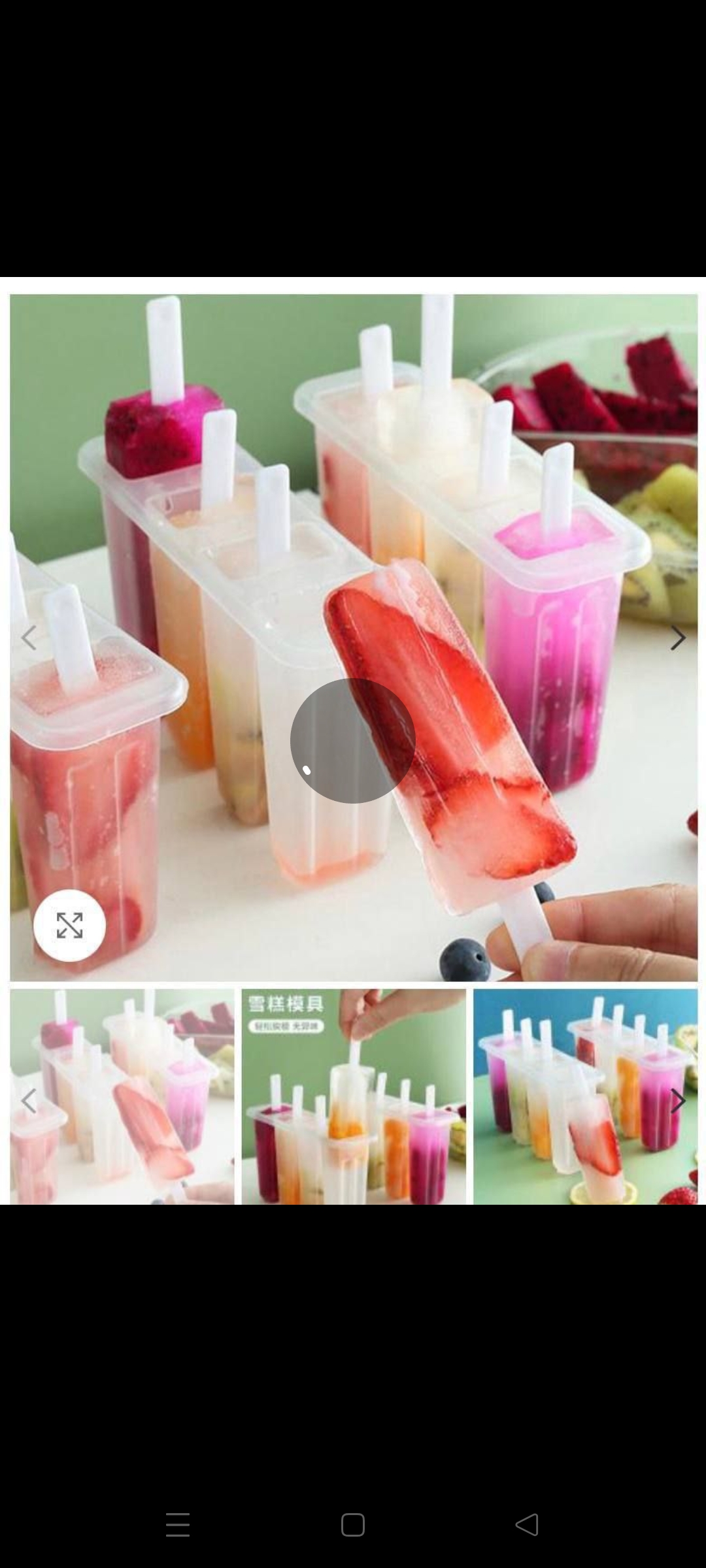
Task: Move the thumbnail strip back with left arrow
Action: [29, 1101]
